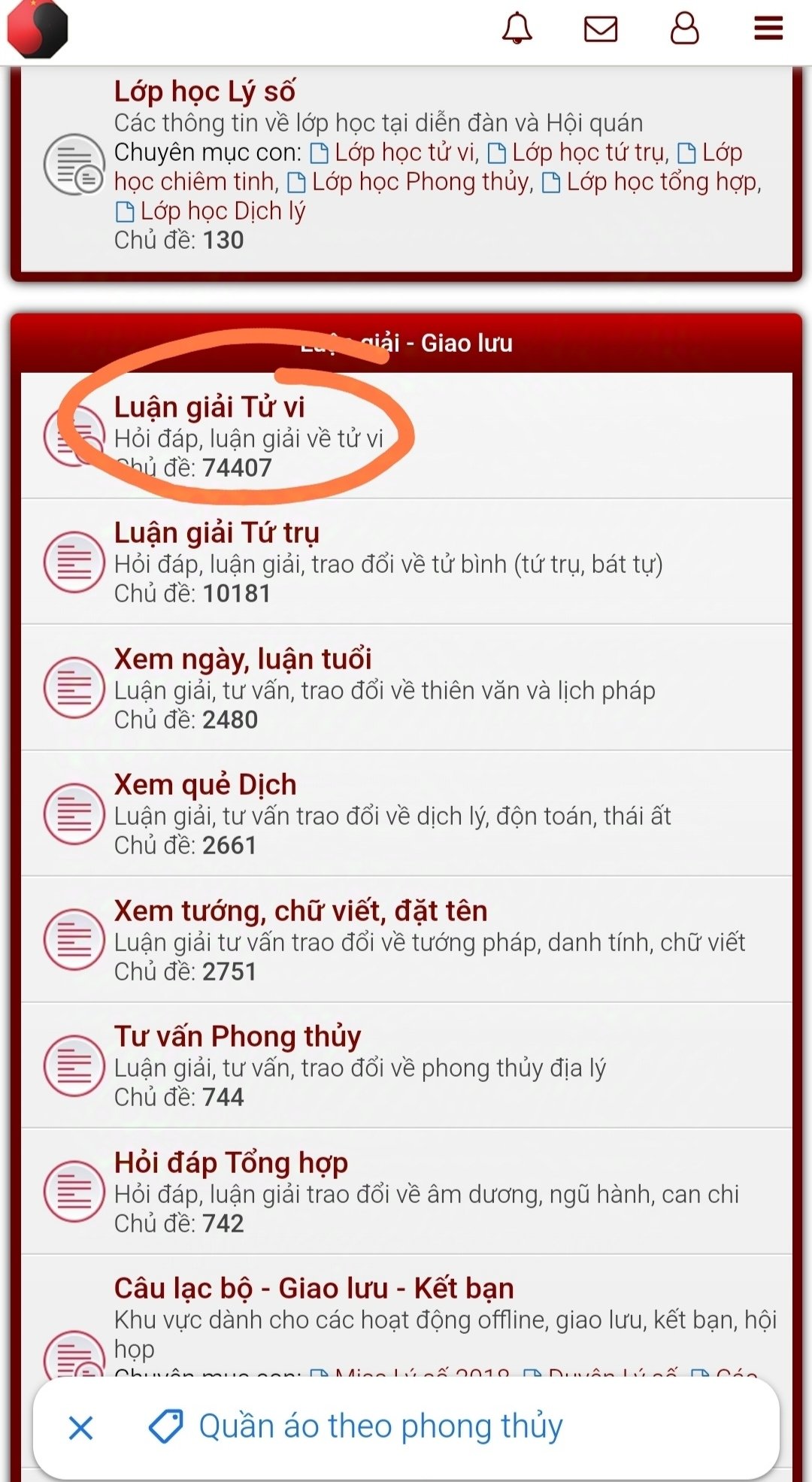This screenshot has height=1482, width=812.
Task: Open the Xem quẻ Dịch forum
Action: point(205,785)
